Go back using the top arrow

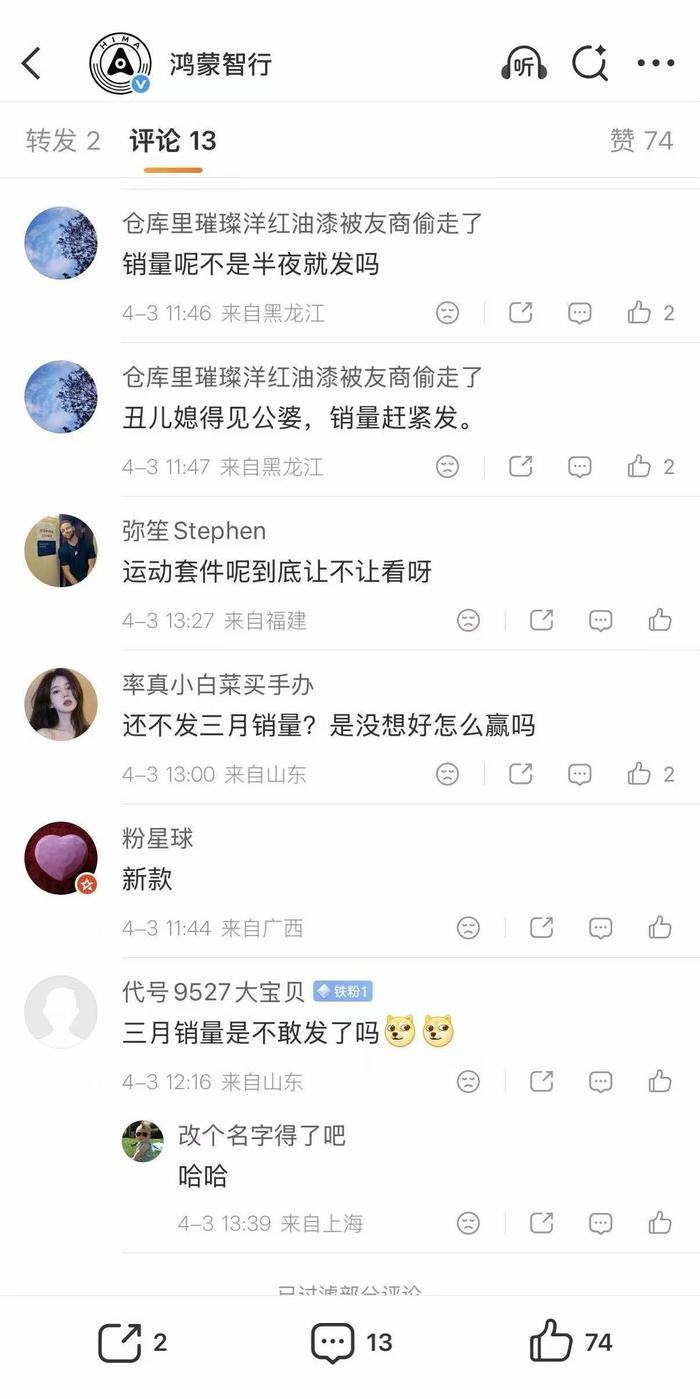click(32, 63)
